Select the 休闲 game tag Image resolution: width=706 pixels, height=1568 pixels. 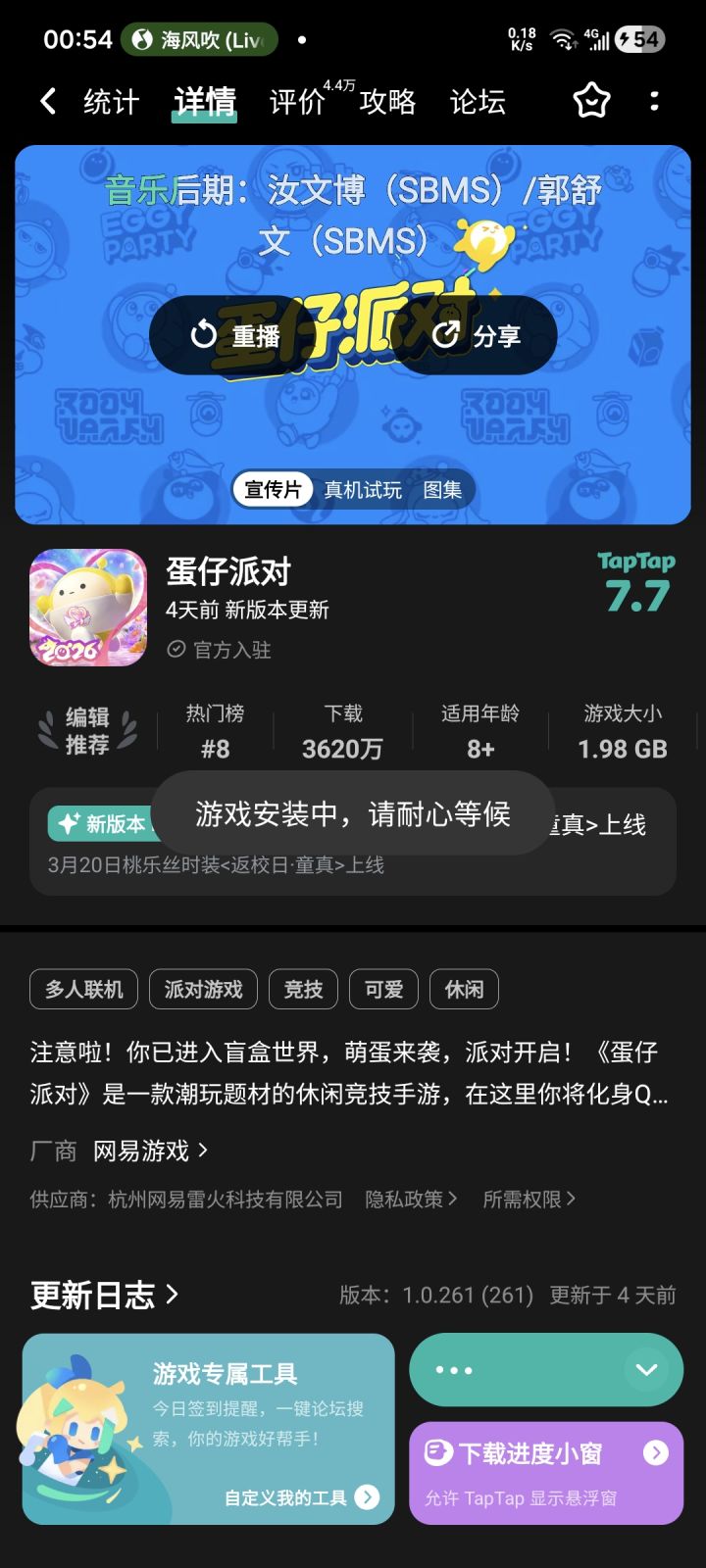click(x=463, y=989)
